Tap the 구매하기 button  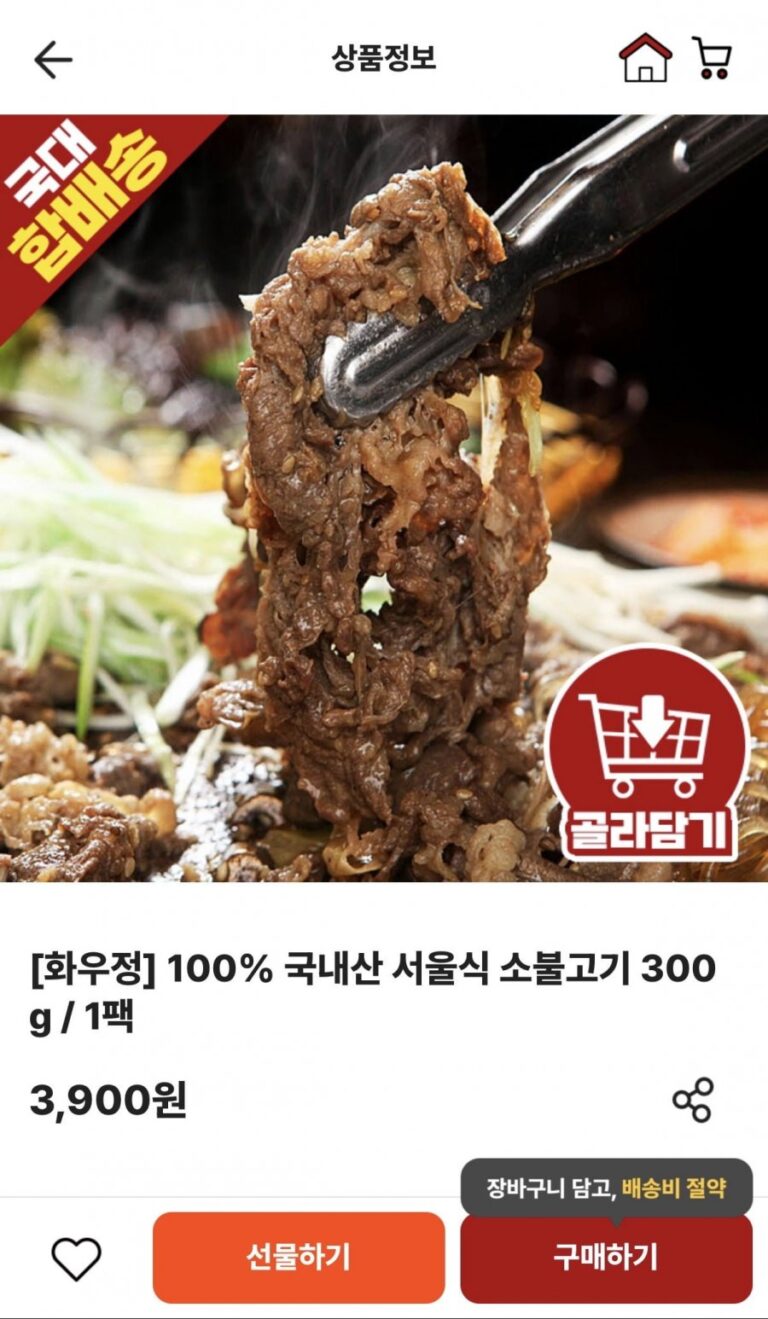[x=606, y=1258]
